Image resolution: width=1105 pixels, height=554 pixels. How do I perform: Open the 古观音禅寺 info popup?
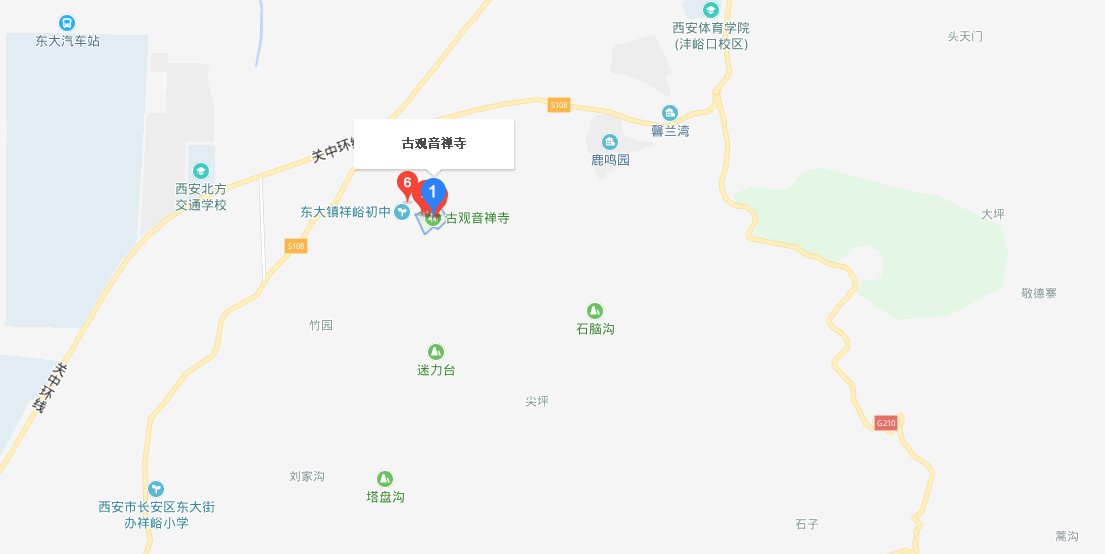click(434, 144)
